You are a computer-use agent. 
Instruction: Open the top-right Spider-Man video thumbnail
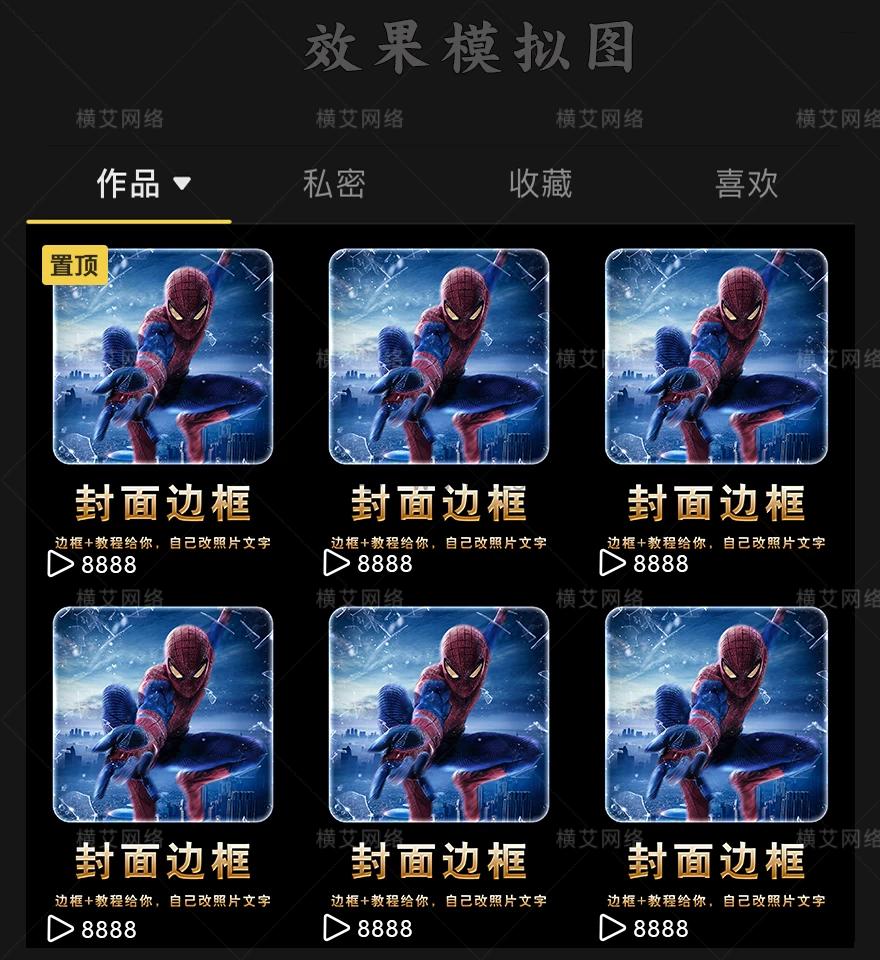(x=718, y=360)
